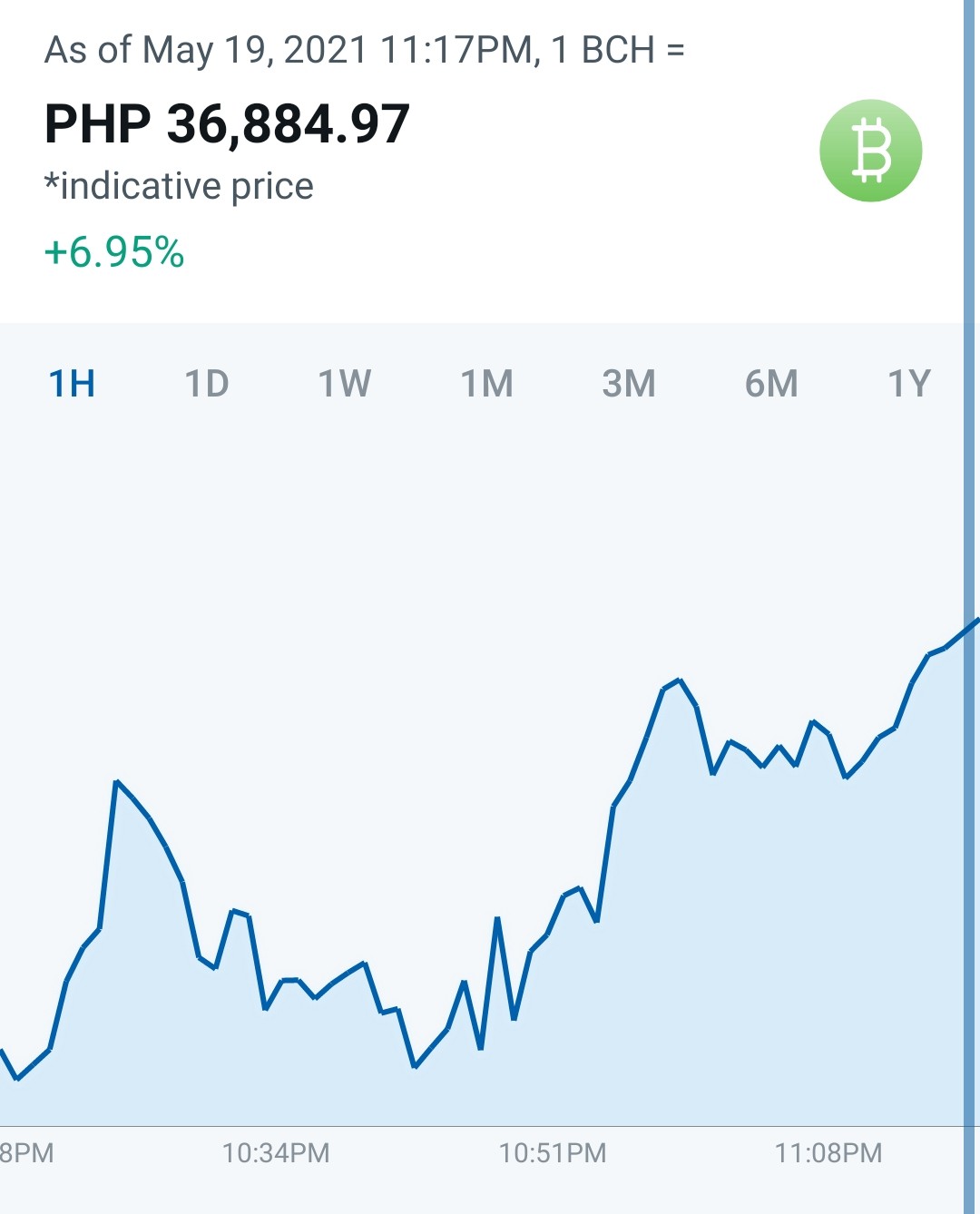The height and width of the screenshot is (1214, 980).
Task: Open the 1Y chart view
Action: tap(909, 384)
